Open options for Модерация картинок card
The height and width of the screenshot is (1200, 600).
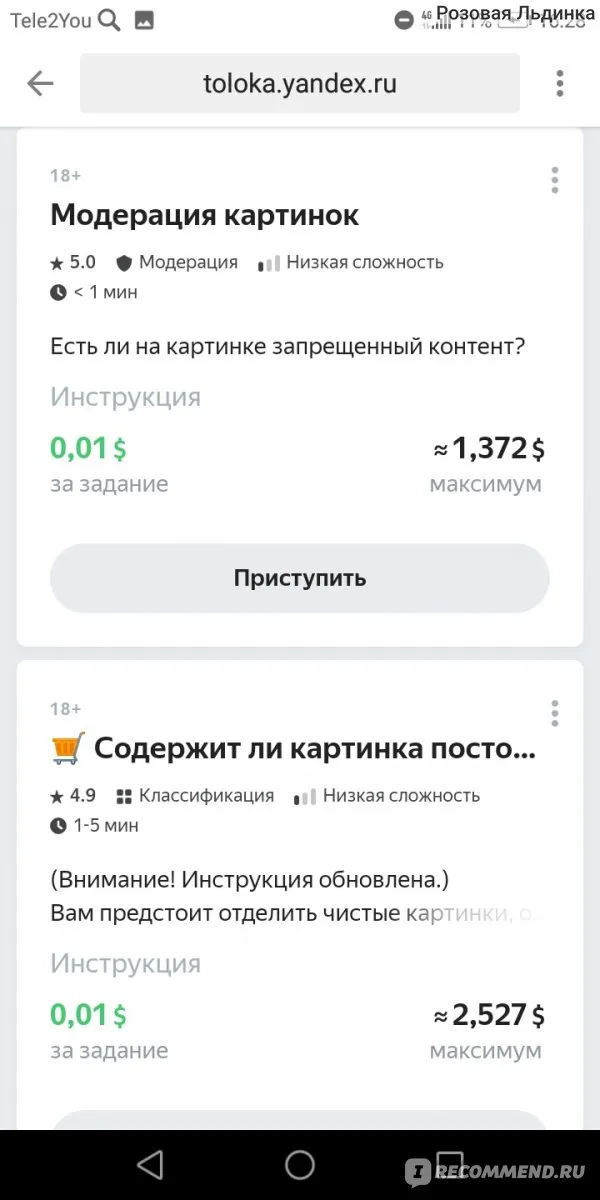pos(554,180)
